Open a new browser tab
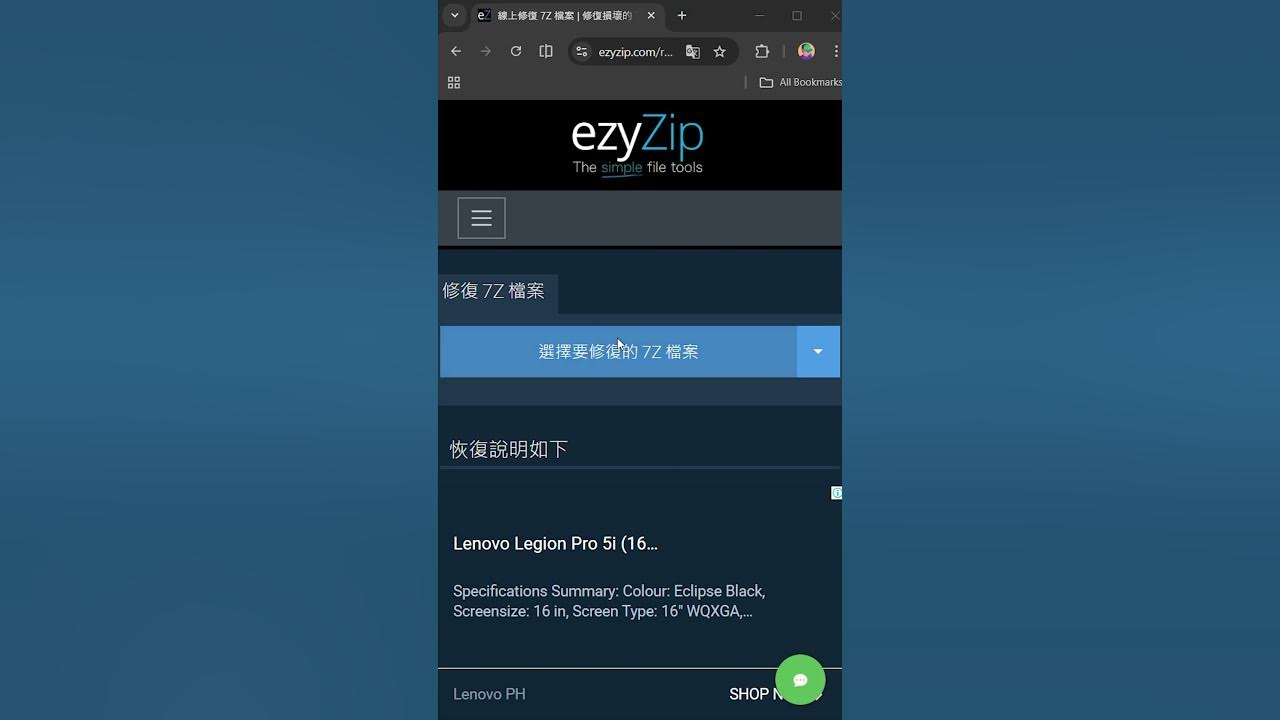The height and width of the screenshot is (720, 1280). click(682, 16)
